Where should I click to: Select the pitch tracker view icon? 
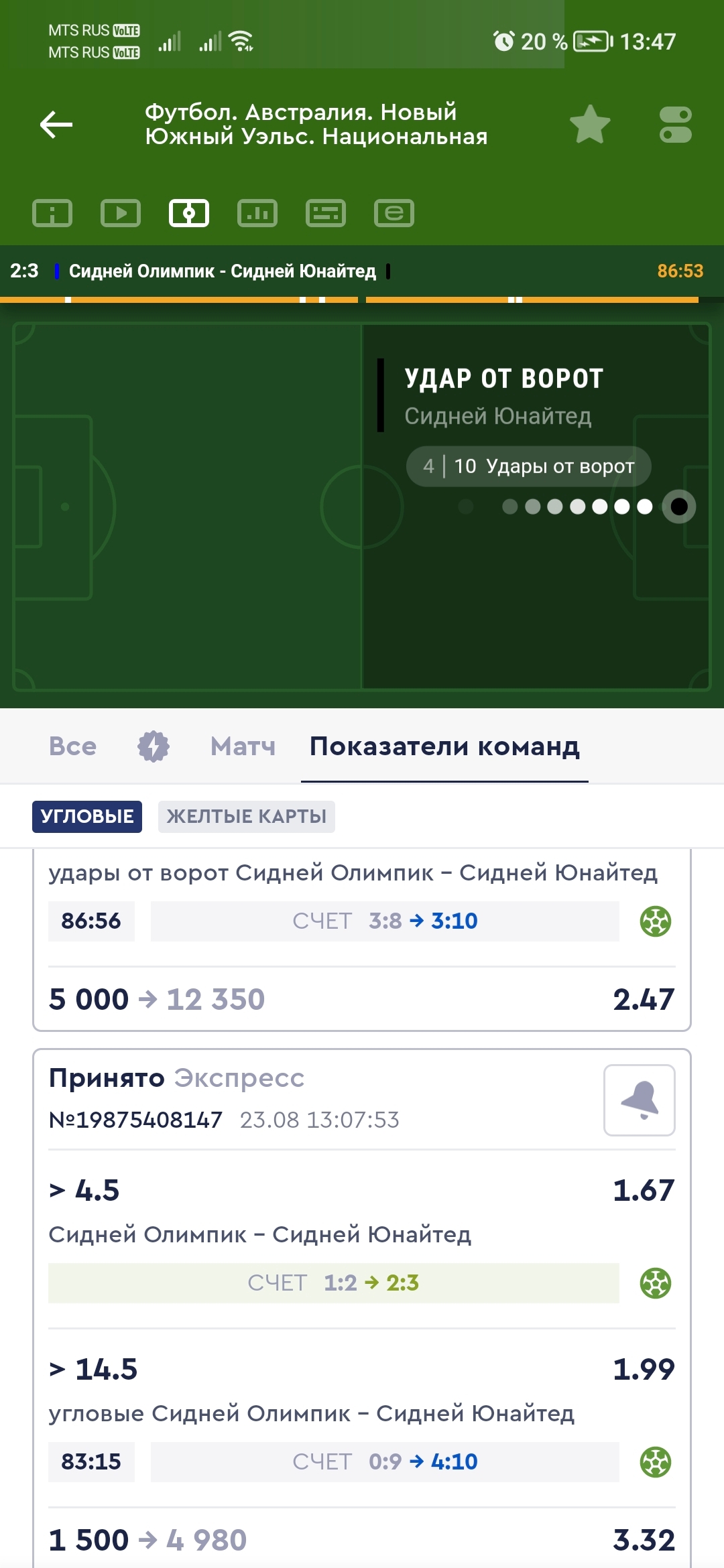pos(189,214)
